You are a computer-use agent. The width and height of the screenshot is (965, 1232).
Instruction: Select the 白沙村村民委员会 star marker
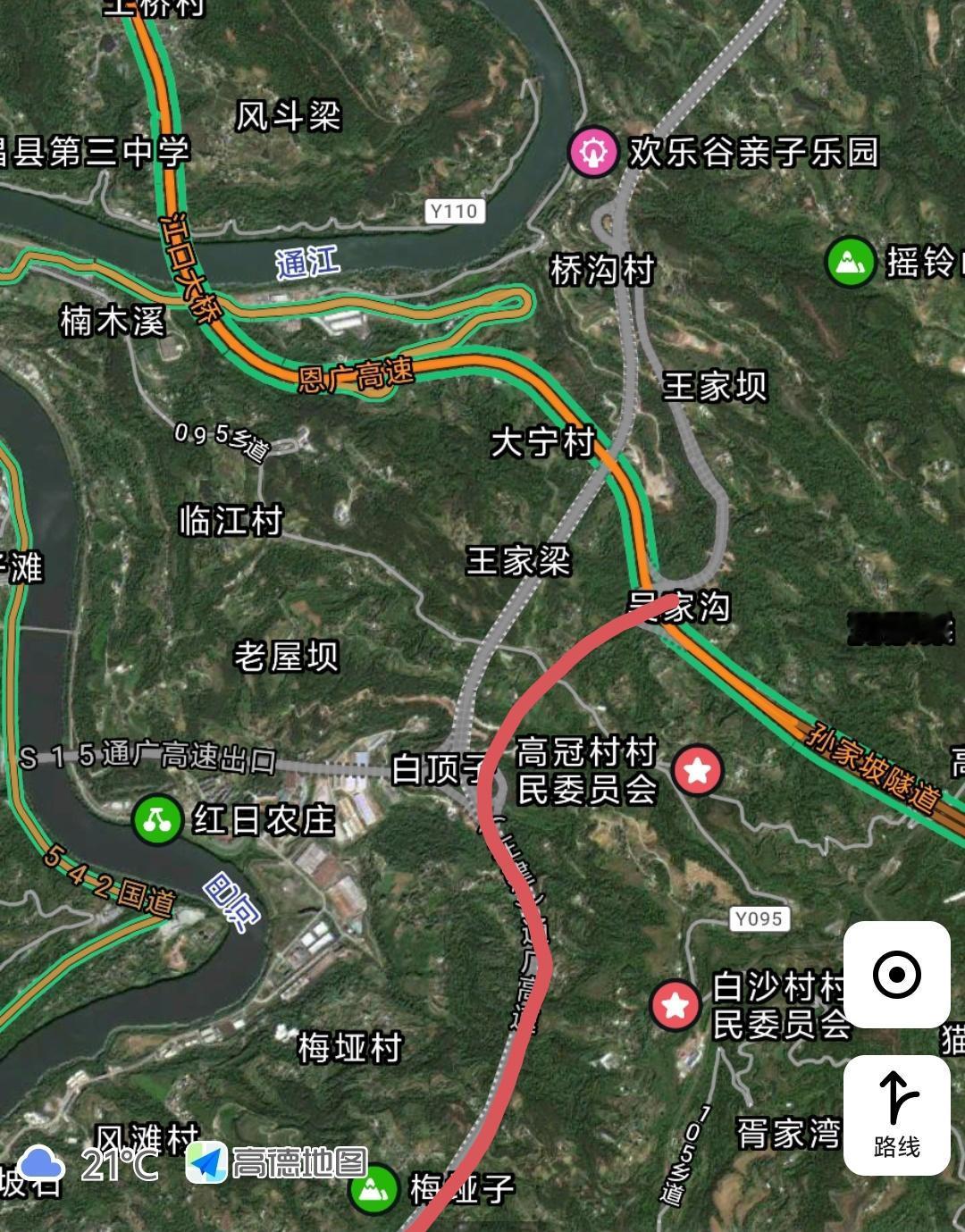tap(675, 1005)
